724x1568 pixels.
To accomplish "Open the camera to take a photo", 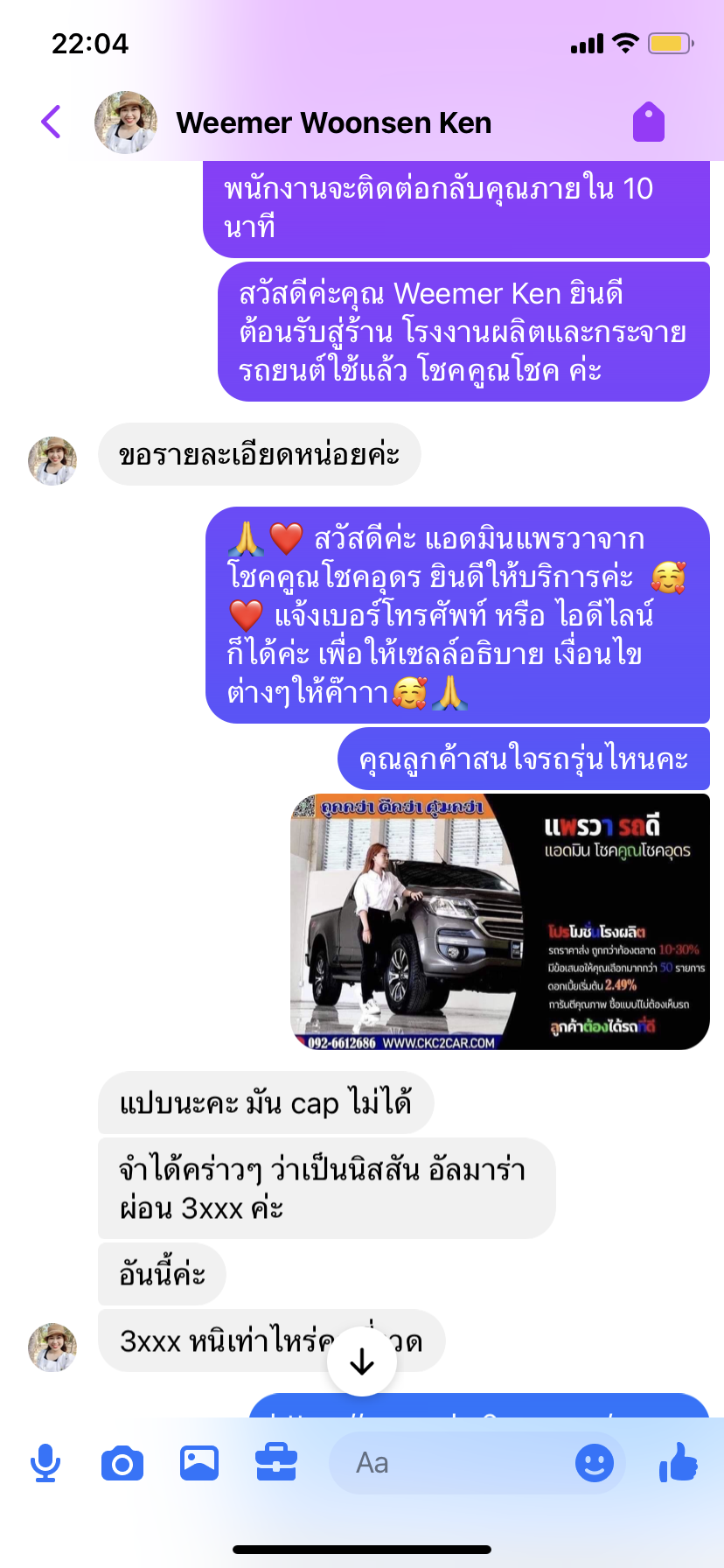I will click(122, 1463).
